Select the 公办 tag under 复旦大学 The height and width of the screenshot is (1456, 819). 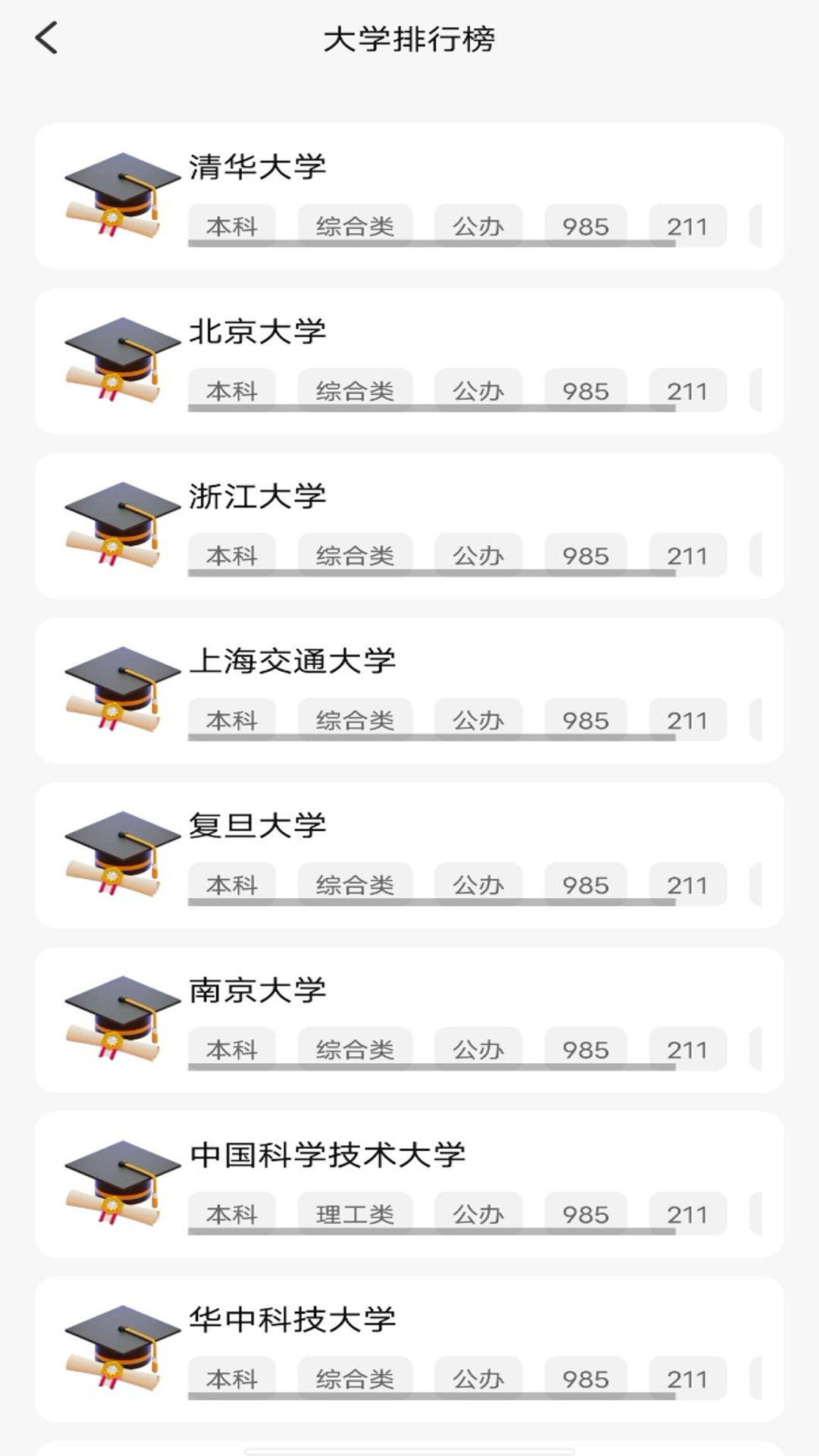[481, 883]
